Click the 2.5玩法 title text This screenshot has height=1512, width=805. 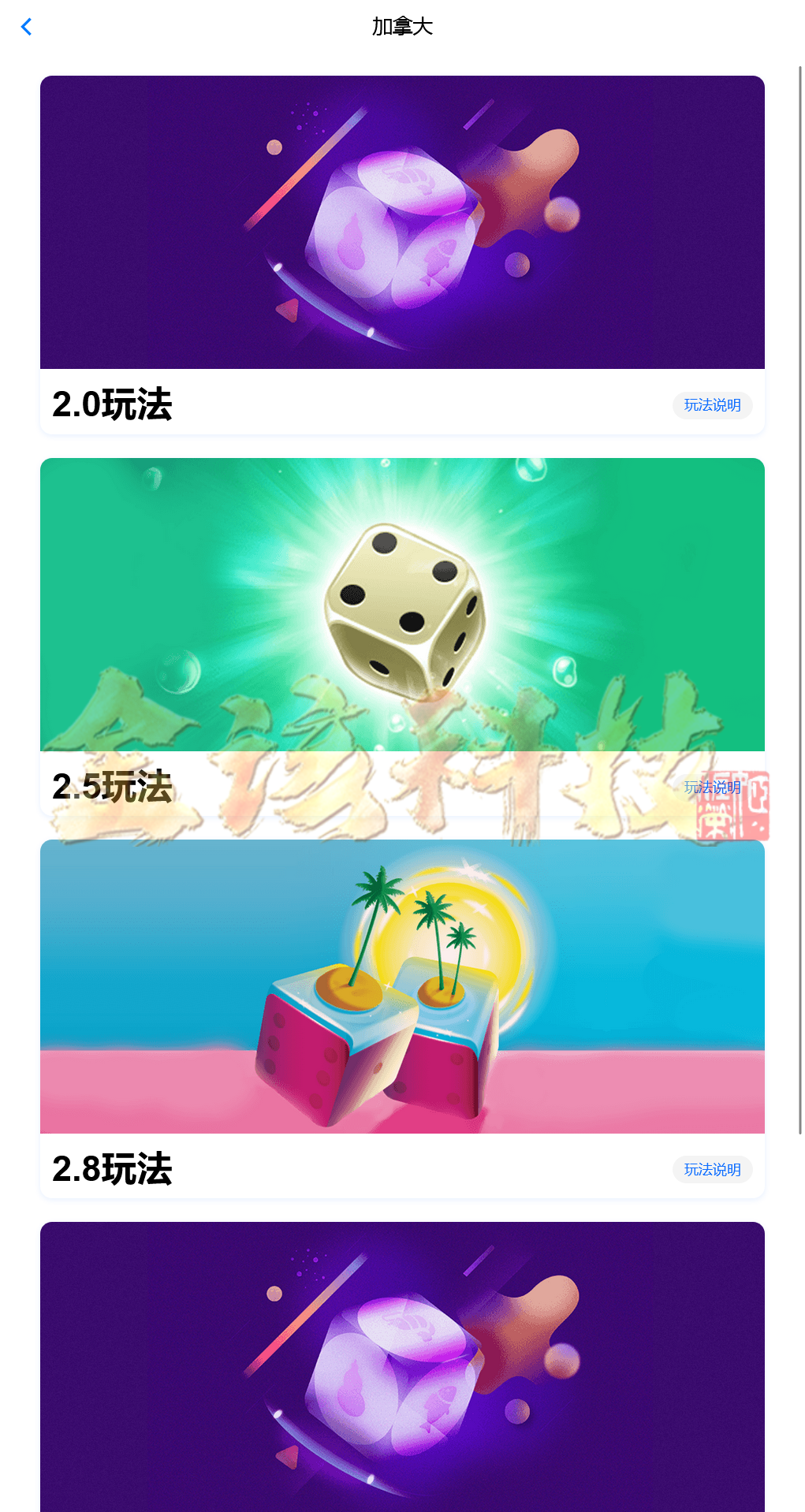[113, 787]
